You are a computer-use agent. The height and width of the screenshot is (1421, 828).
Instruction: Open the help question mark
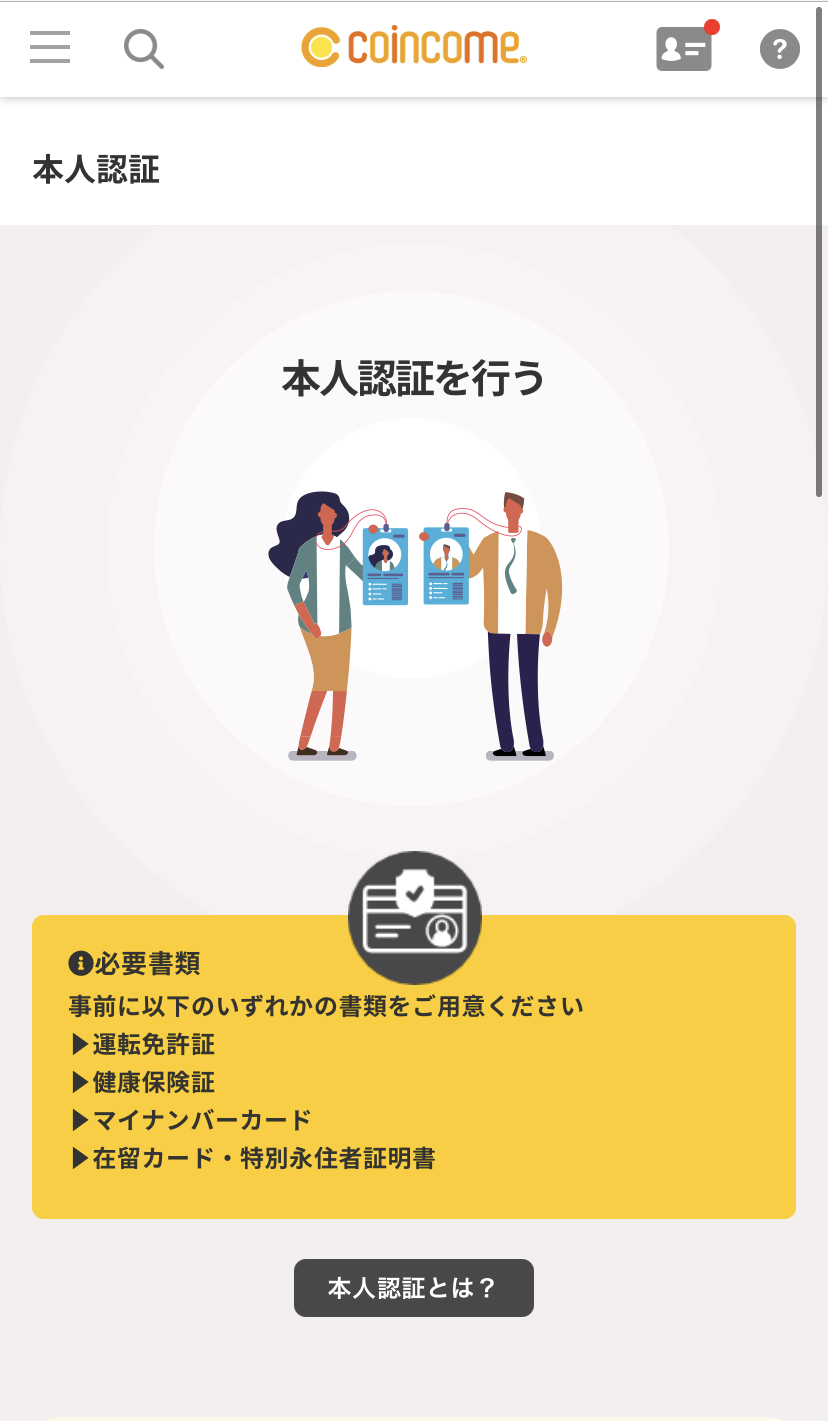(x=780, y=48)
